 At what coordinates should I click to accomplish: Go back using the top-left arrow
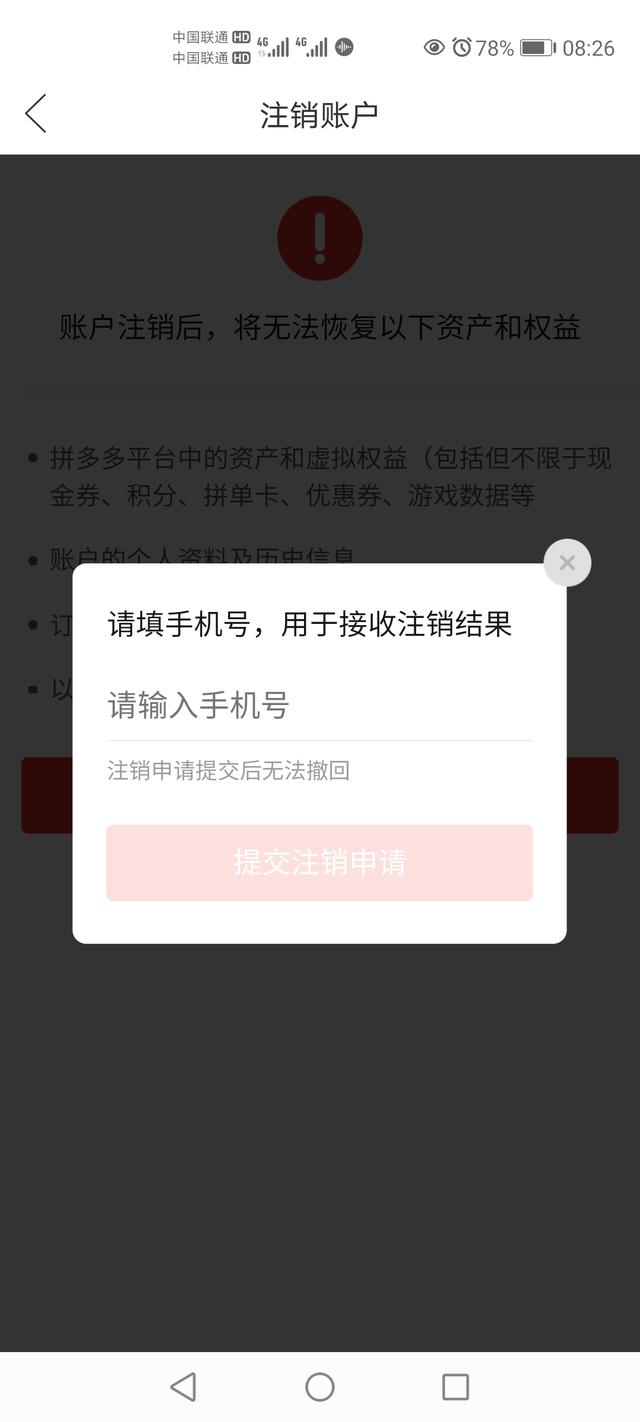tap(36, 114)
